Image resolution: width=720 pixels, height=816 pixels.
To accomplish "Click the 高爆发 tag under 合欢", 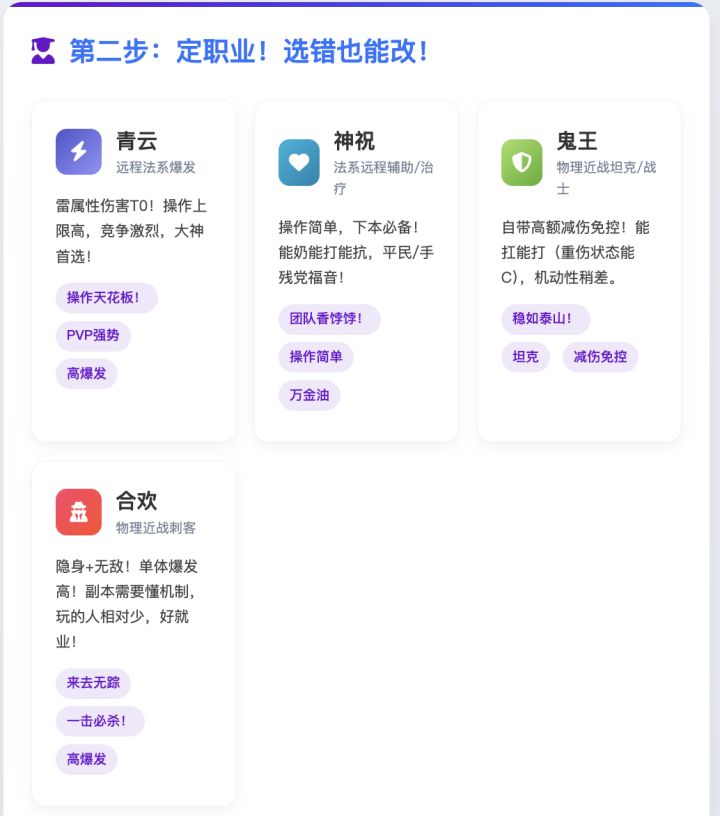I will click(86, 759).
